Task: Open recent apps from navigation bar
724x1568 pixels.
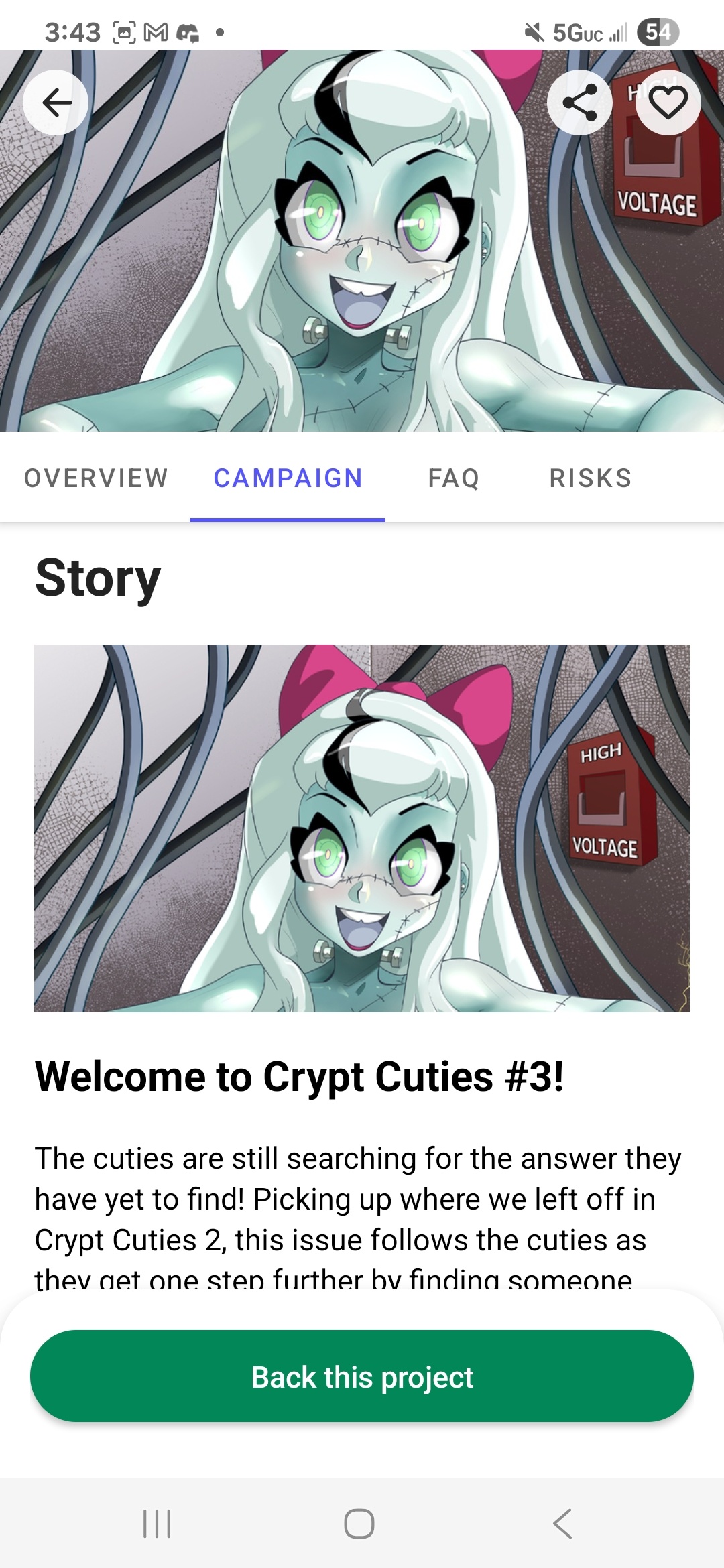Action: coord(158,1523)
